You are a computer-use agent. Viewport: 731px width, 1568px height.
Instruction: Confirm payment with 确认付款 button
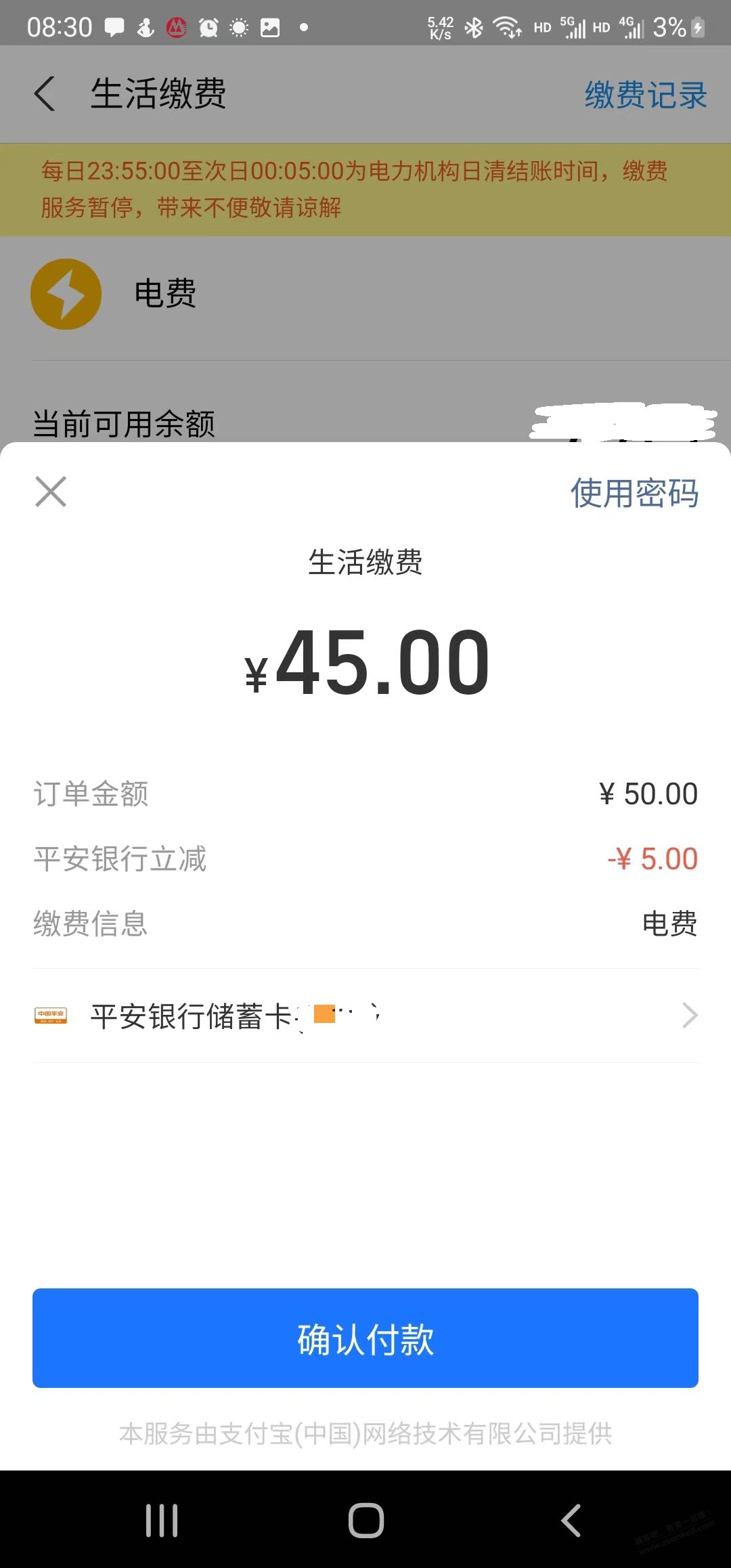pyautogui.click(x=365, y=1338)
